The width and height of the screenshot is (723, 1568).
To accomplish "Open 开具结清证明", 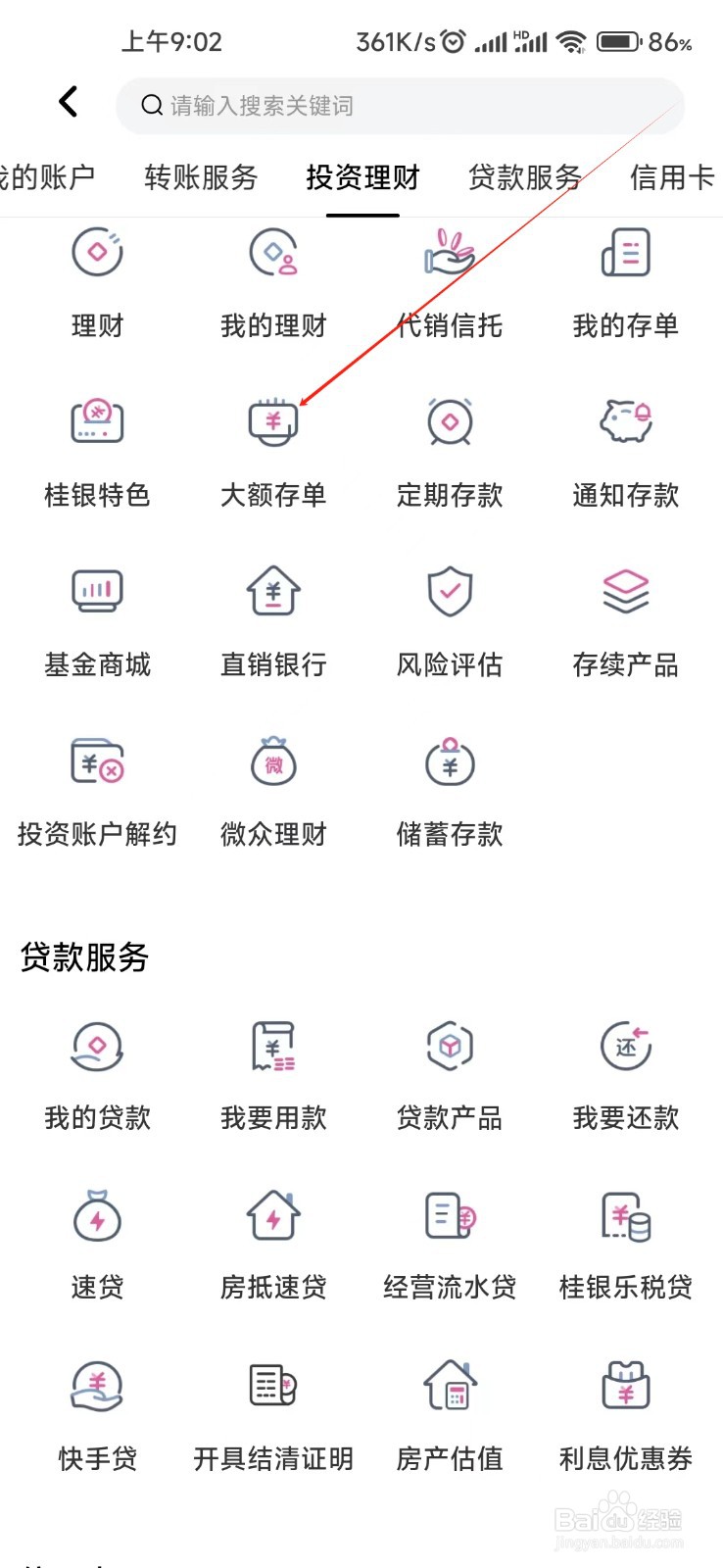I will (x=273, y=1416).
